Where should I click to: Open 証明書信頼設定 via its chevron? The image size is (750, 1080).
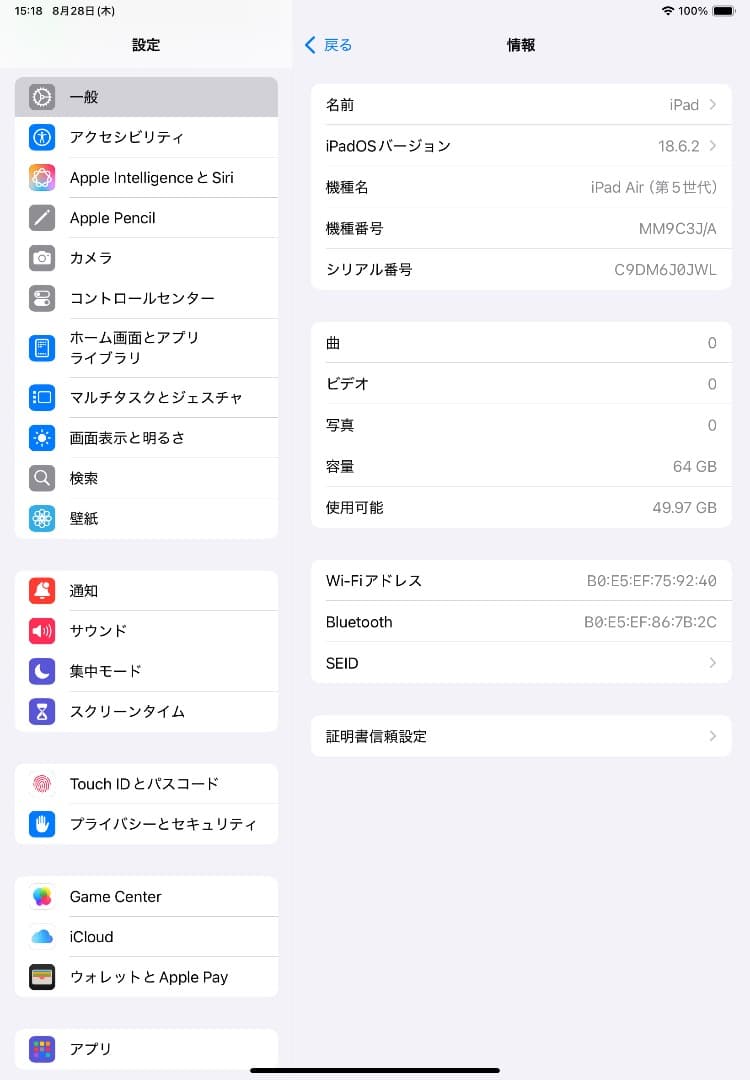(712, 736)
